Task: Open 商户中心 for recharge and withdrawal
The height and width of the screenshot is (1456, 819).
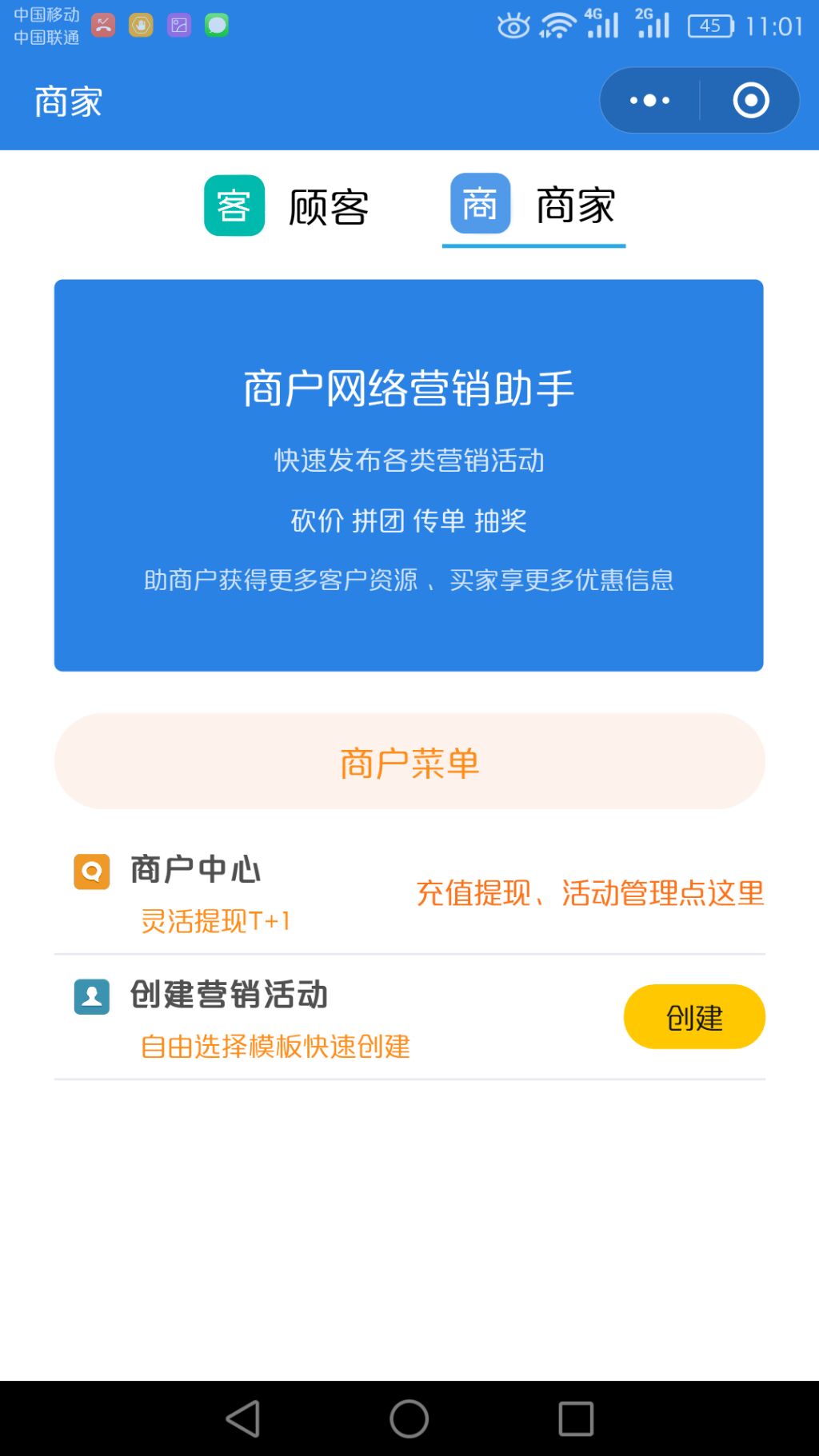Action: coord(409,893)
